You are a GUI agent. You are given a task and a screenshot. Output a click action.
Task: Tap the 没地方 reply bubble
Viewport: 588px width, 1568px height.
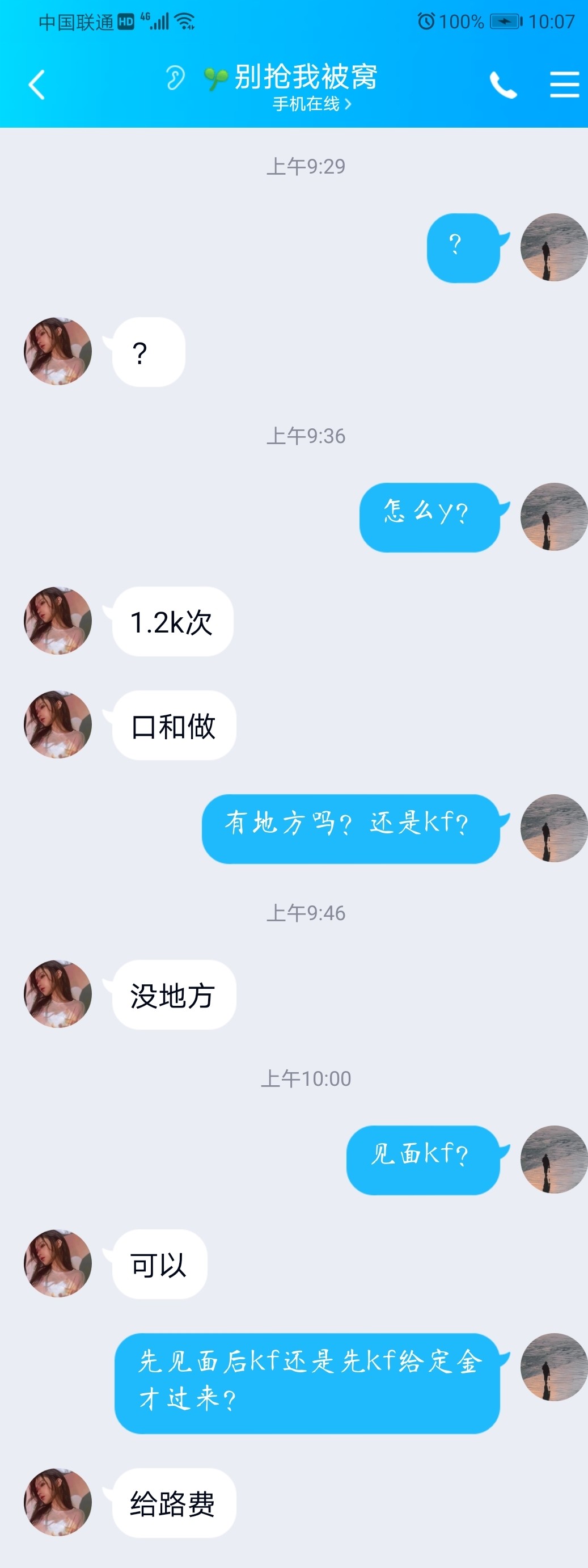pos(172,994)
